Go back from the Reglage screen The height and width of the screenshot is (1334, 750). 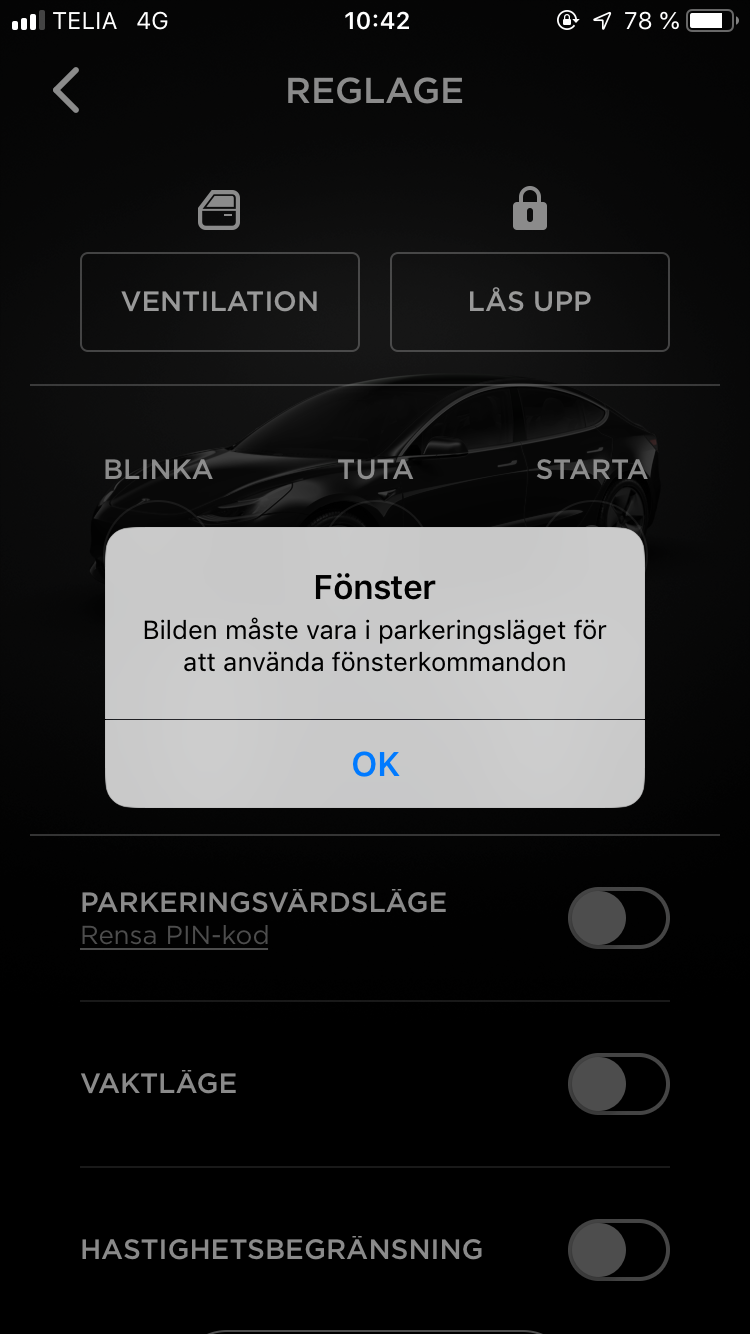[x=66, y=91]
